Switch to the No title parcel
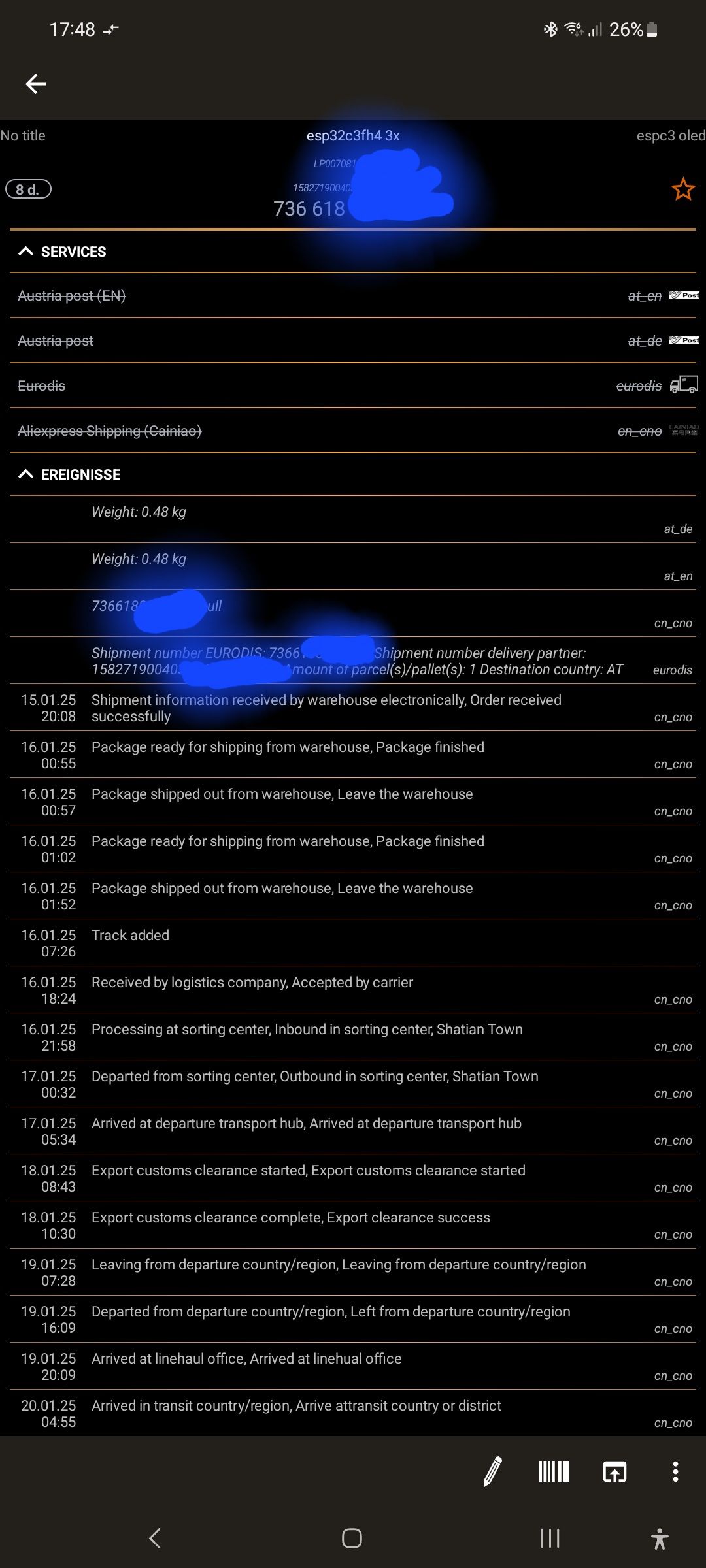This screenshot has height=1568, width=706. (24, 136)
